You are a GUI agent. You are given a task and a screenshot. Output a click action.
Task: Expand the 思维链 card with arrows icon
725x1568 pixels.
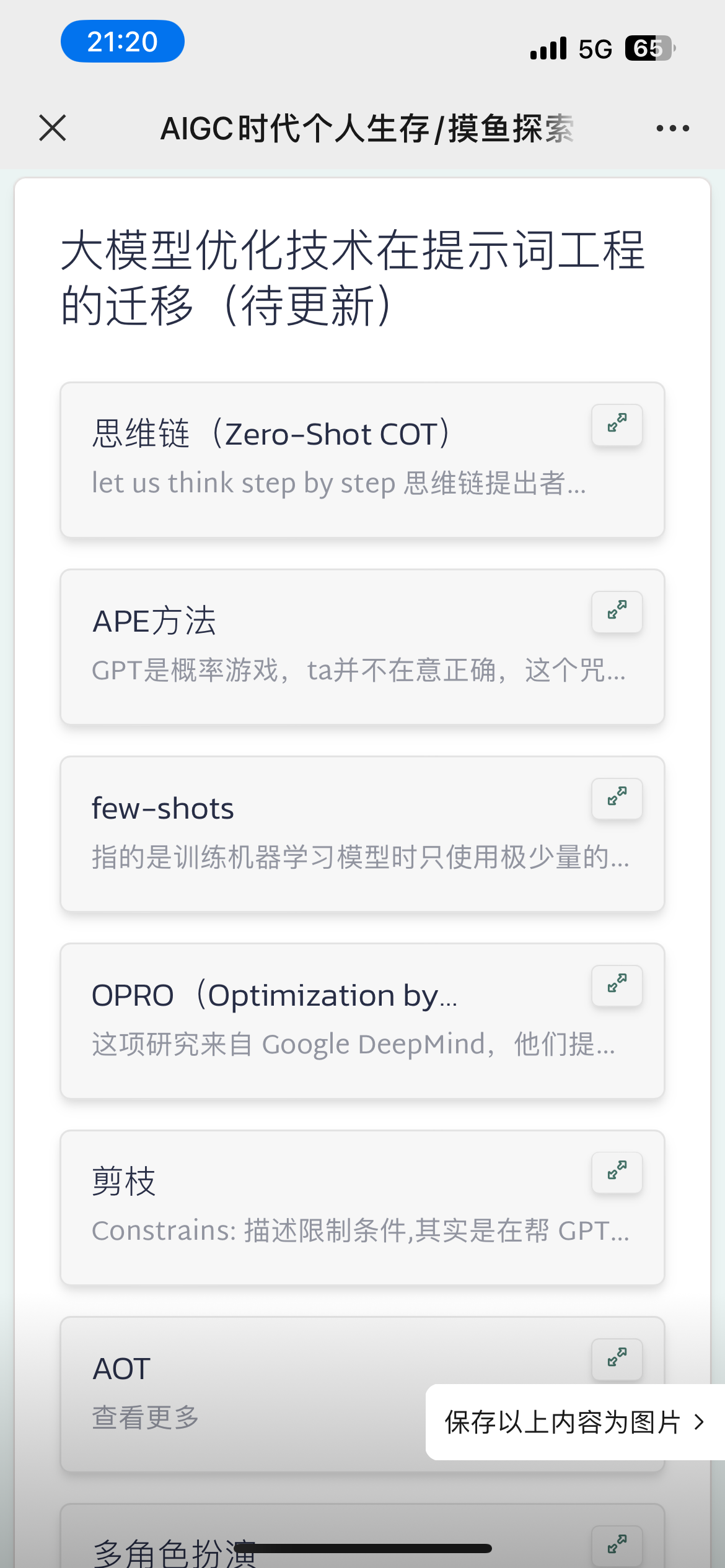click(617, 425)
